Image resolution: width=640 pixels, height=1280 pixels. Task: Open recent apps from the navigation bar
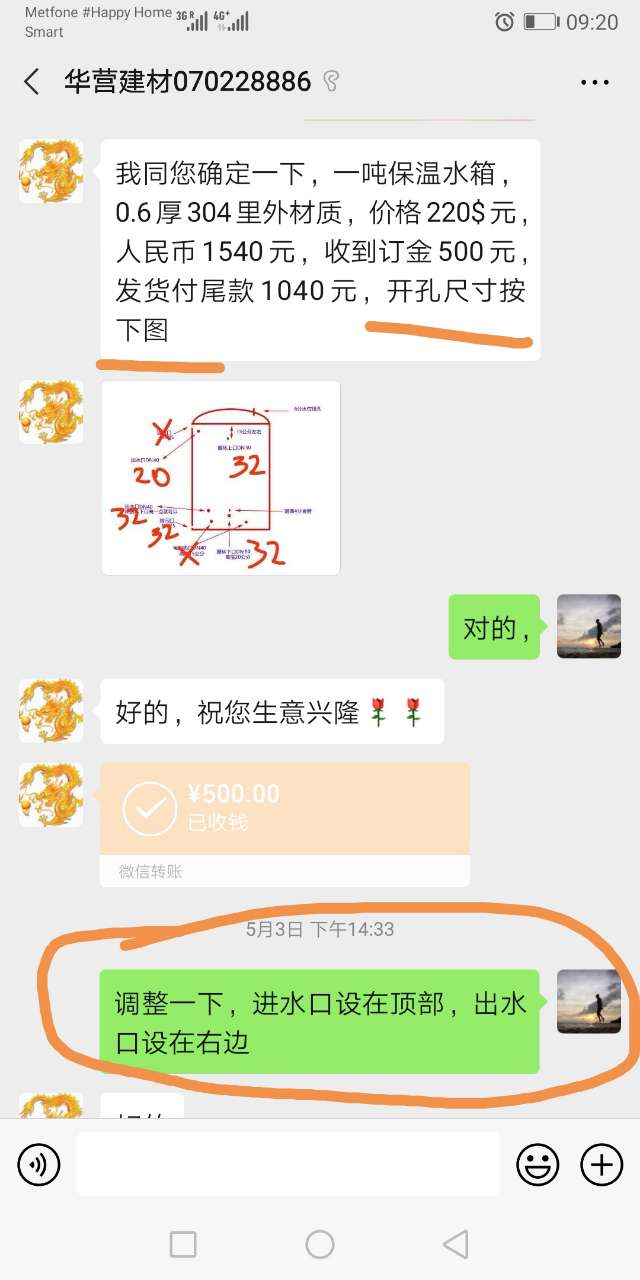pyautogui.click(x=183, y=1244)
